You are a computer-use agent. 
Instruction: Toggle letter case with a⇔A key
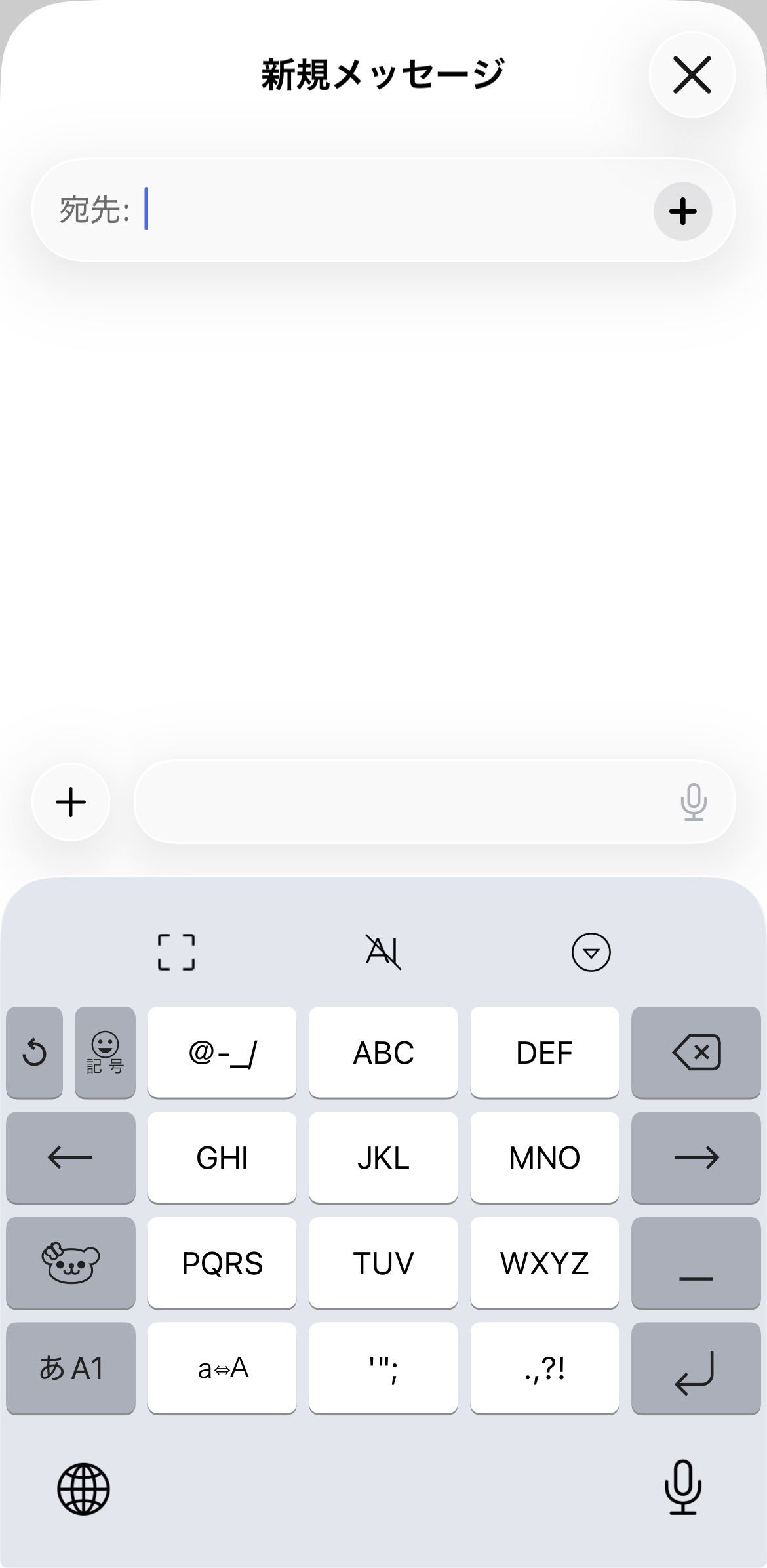(x=222, y=1368)
